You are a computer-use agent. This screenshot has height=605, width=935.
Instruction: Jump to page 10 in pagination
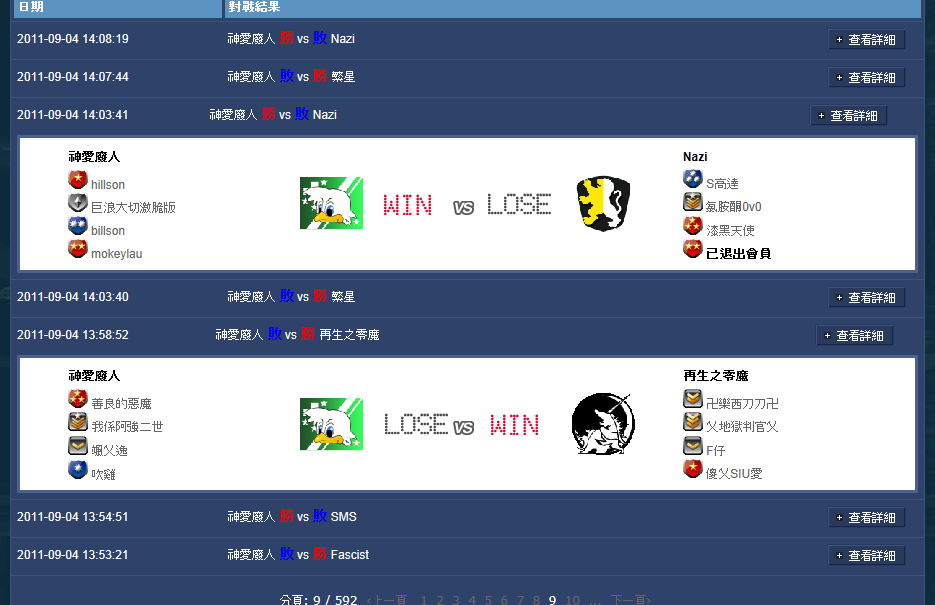pos(572,600)
